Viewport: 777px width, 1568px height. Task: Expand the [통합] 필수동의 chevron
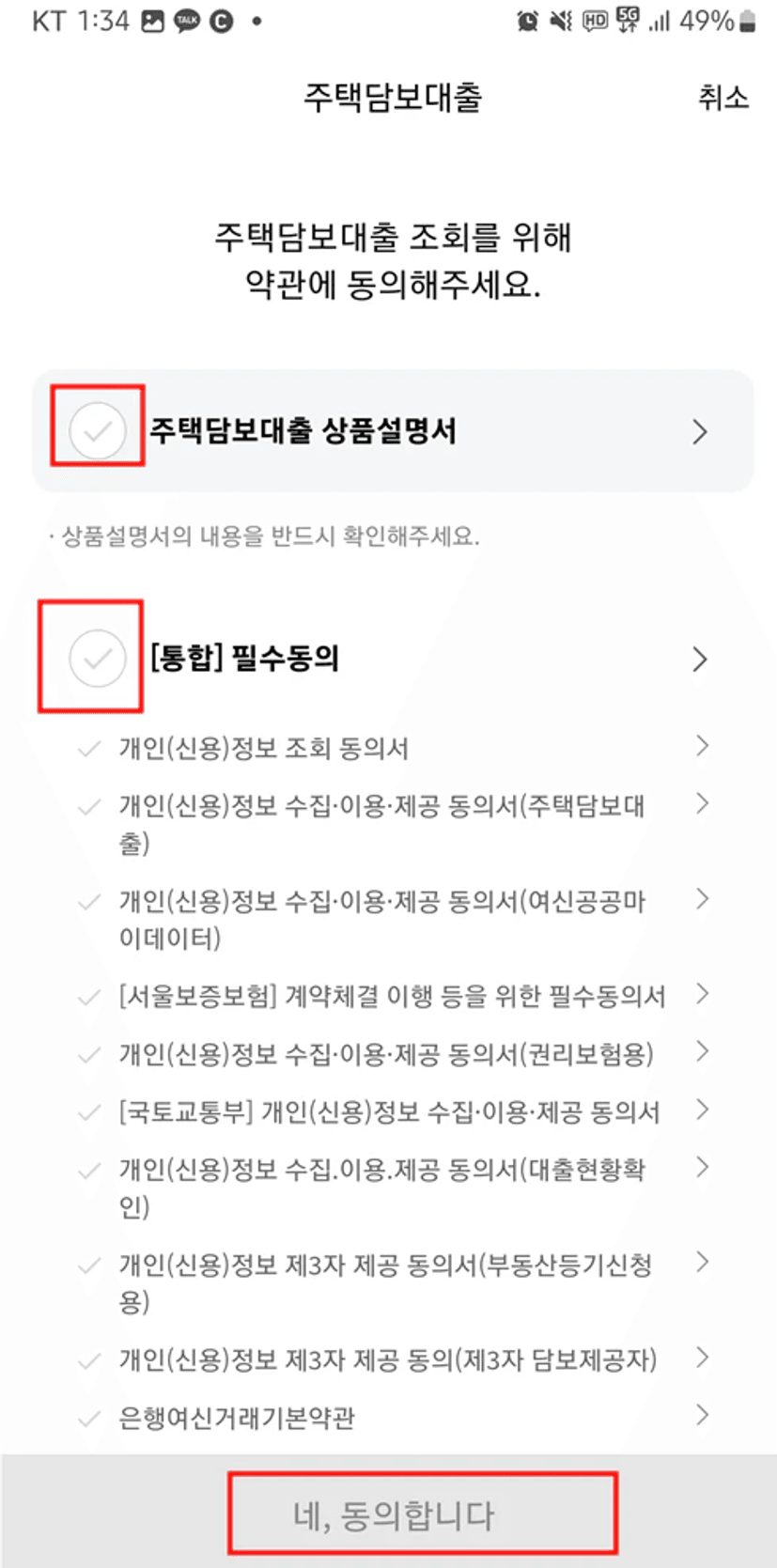(699, 659)
